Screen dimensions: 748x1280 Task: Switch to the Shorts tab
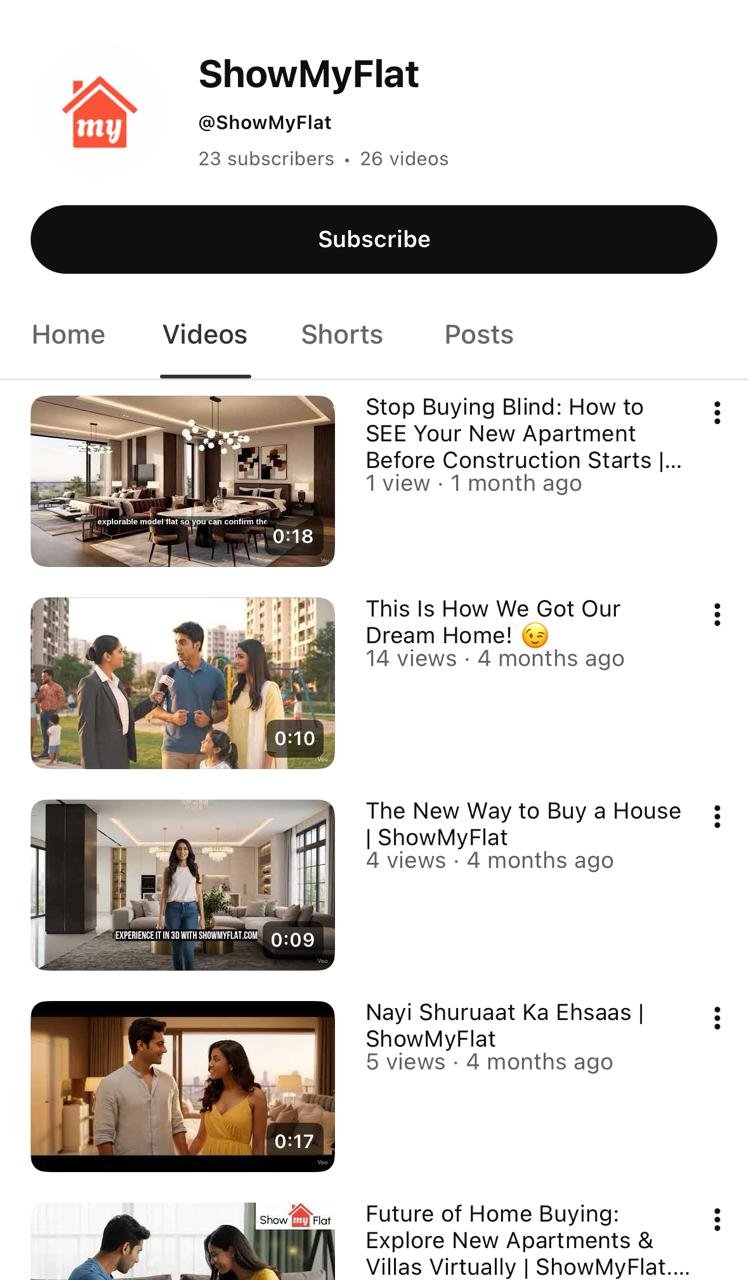[342, 335]
